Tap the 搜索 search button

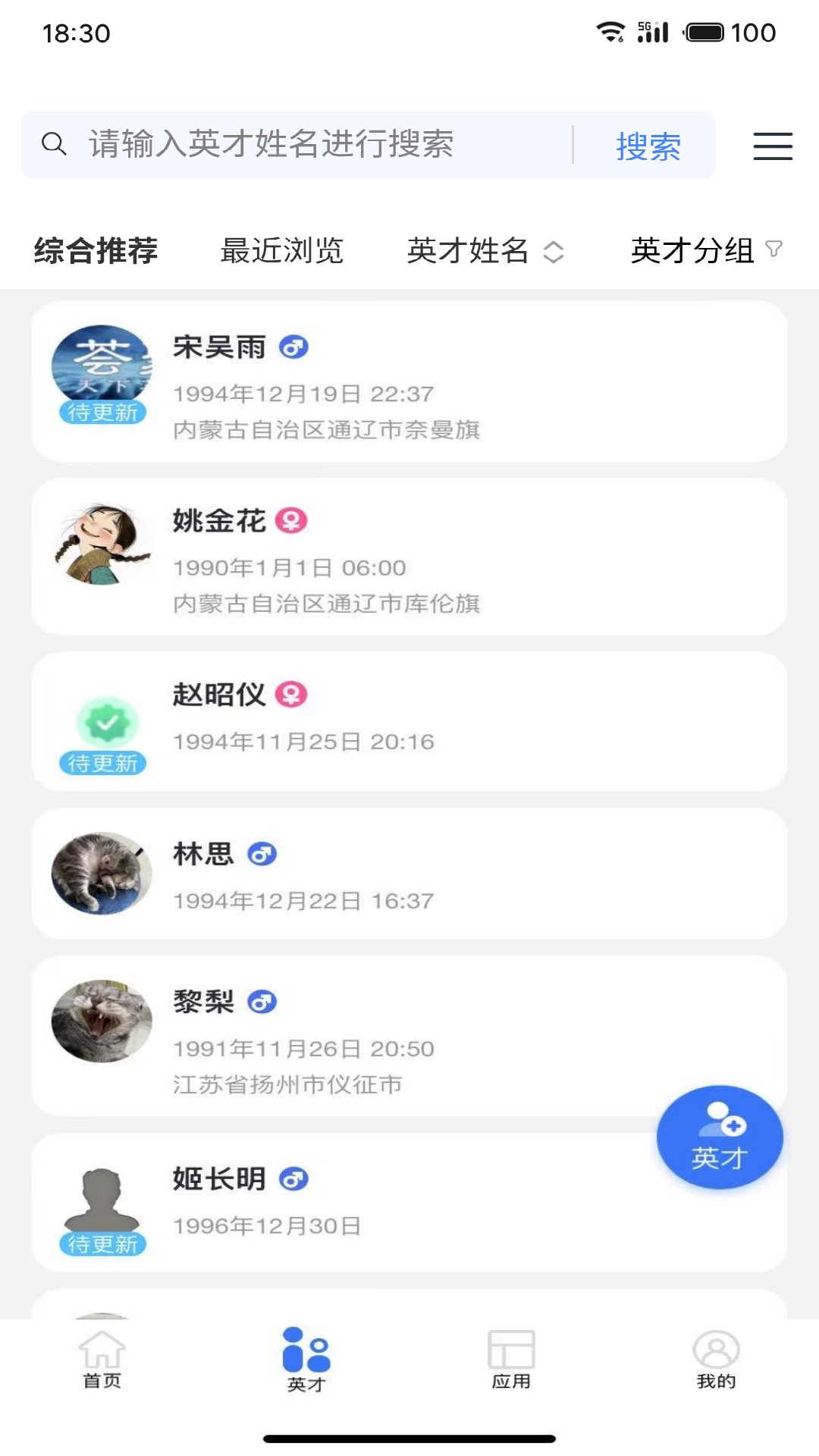pyautogui.click(x=648, y=146)
